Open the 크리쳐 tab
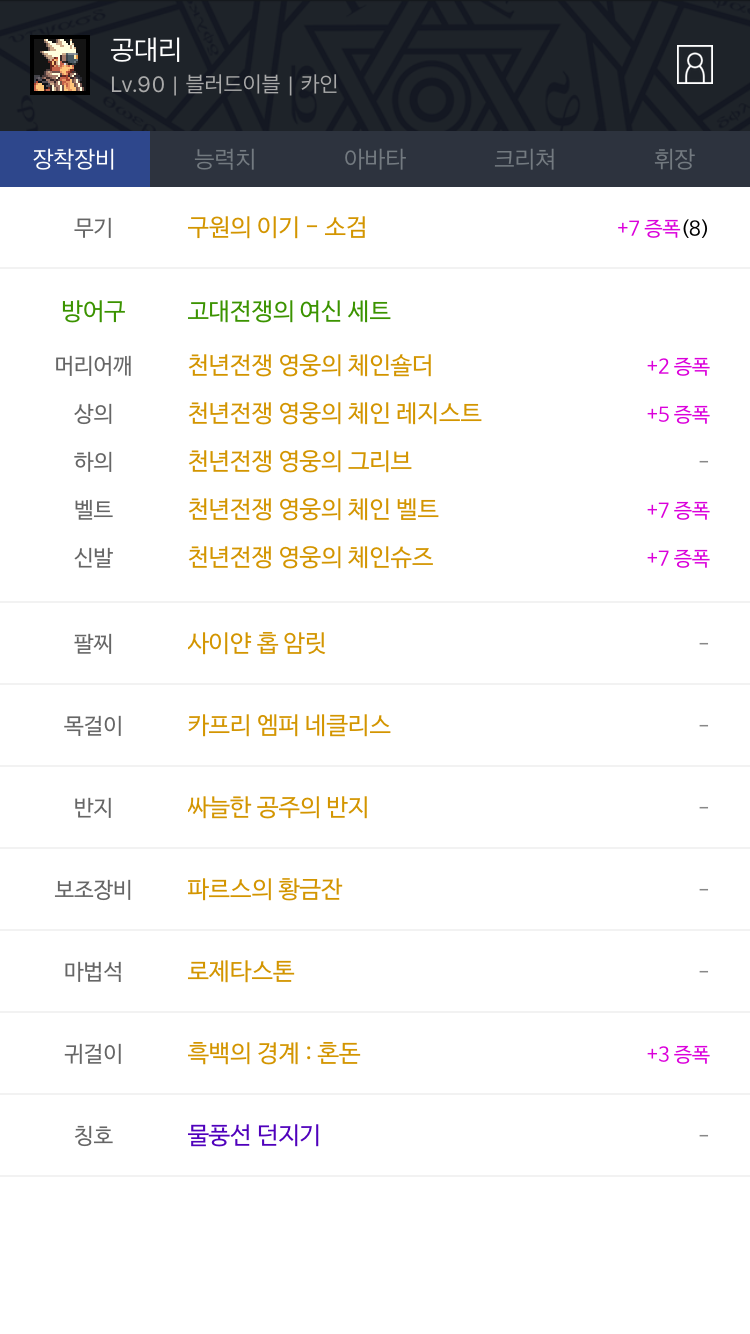The height and width of the screenshot is (1334, 750). point(525,159)
